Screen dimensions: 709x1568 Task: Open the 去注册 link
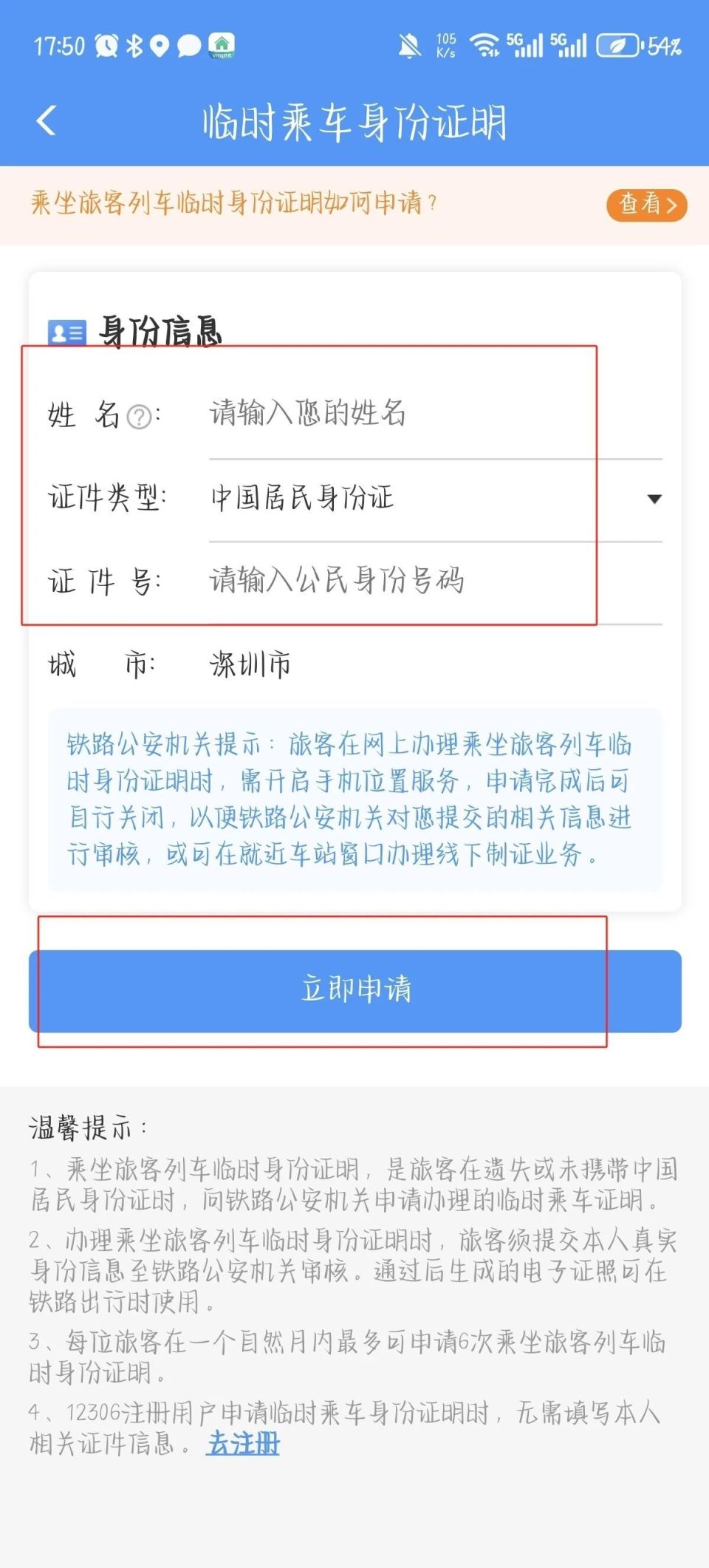(242, 1441)
